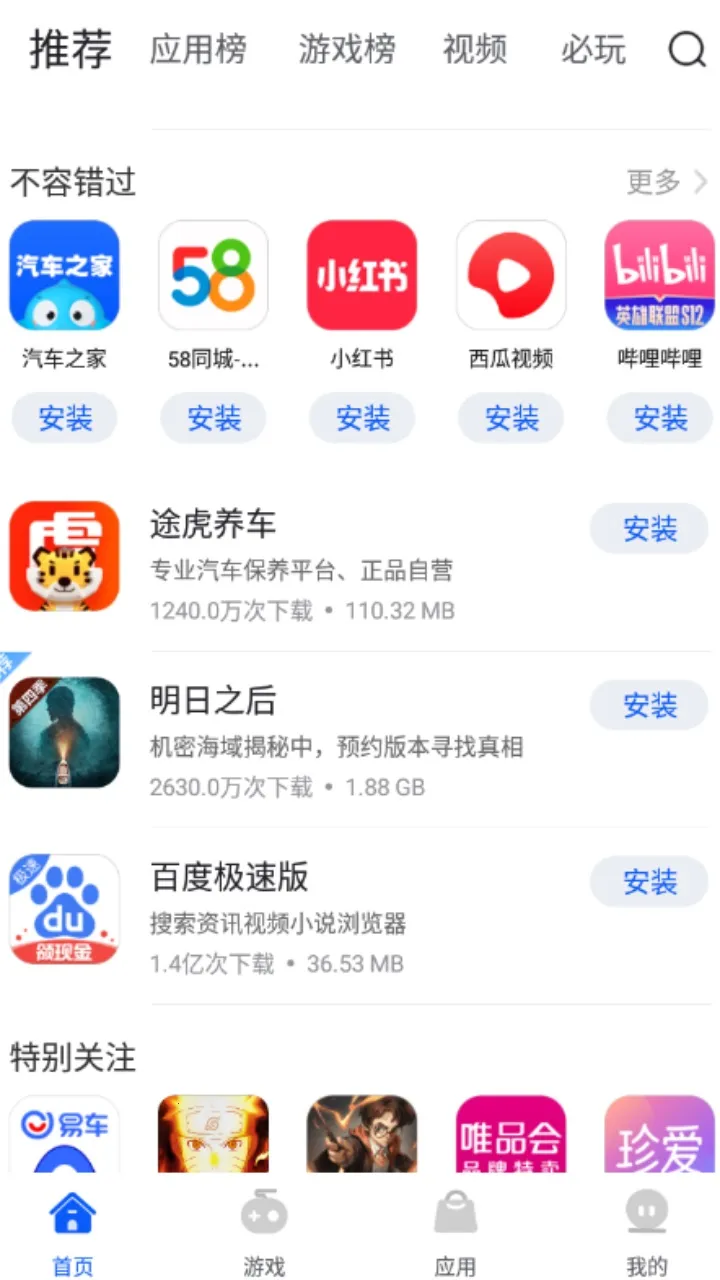Install 途虎养车
The image size is (720, 1280).
coord(650,529)
